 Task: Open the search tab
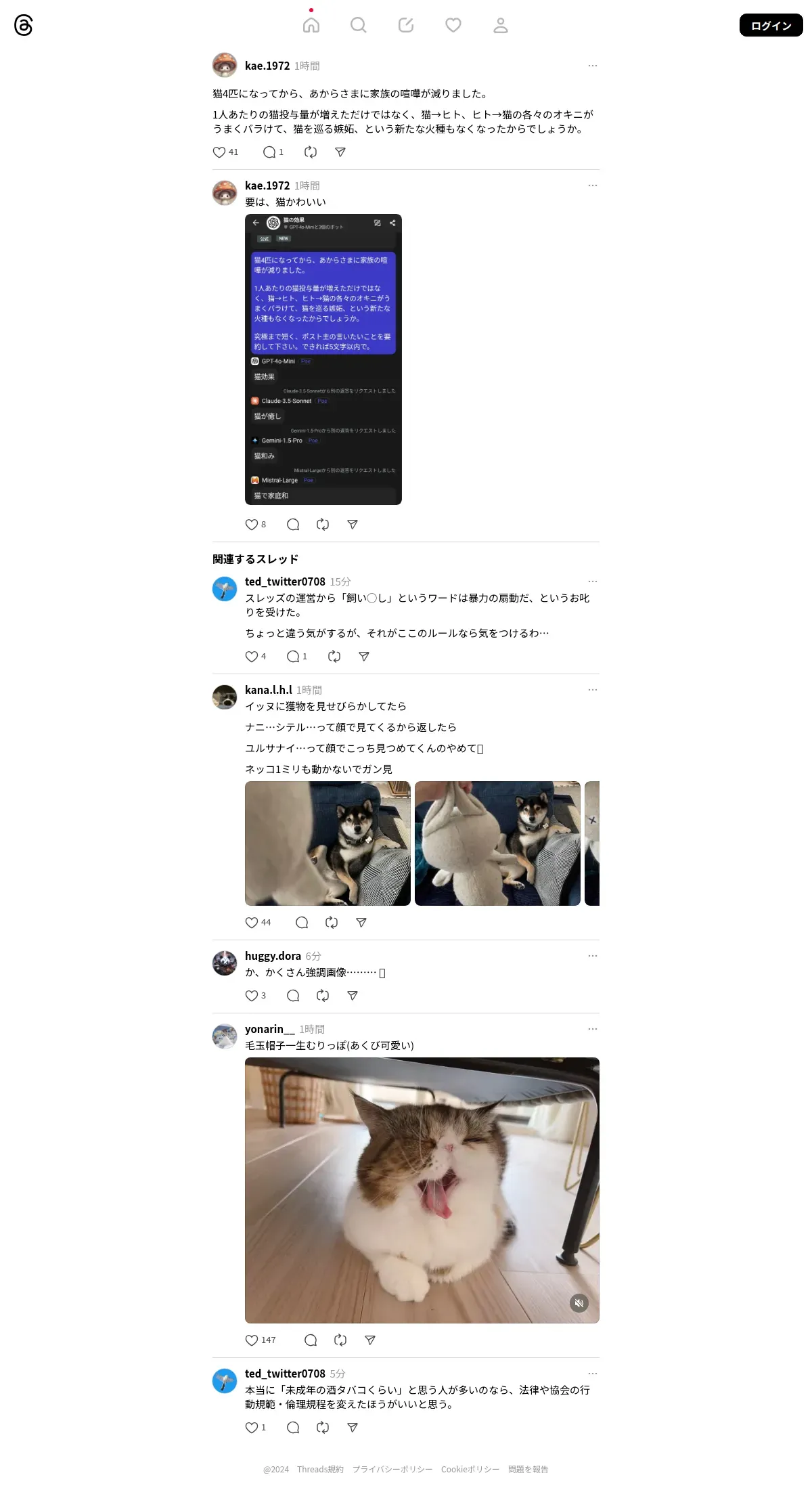point(359,25)
